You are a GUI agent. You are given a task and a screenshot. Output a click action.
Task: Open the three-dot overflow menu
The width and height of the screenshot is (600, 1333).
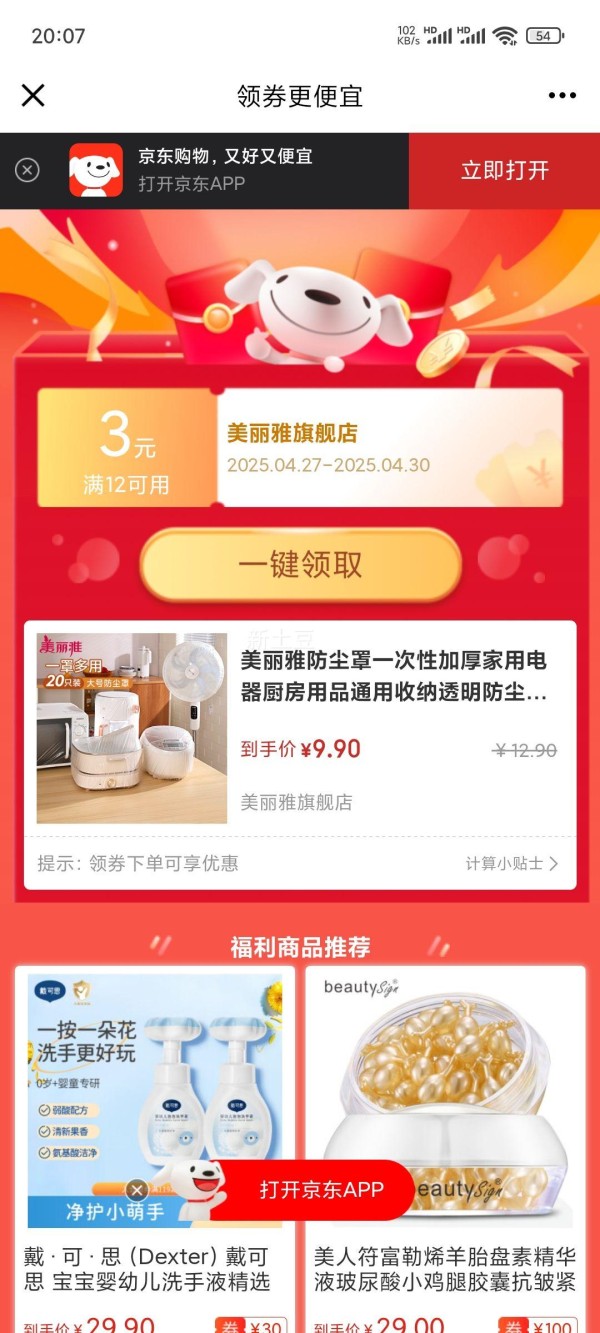(563, 95)
